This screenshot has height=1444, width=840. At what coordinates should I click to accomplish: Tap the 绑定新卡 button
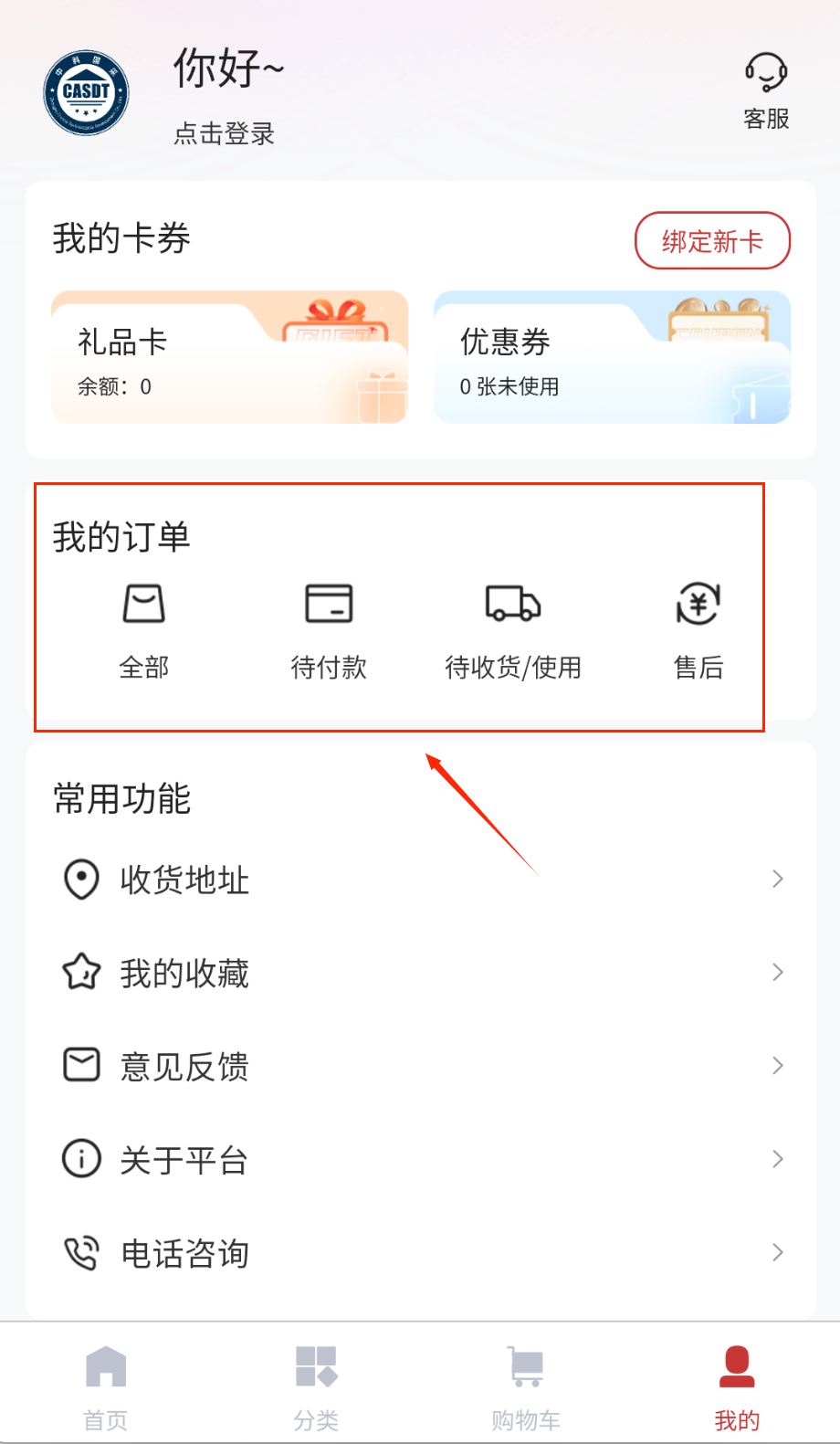click(x=712, y=241)
